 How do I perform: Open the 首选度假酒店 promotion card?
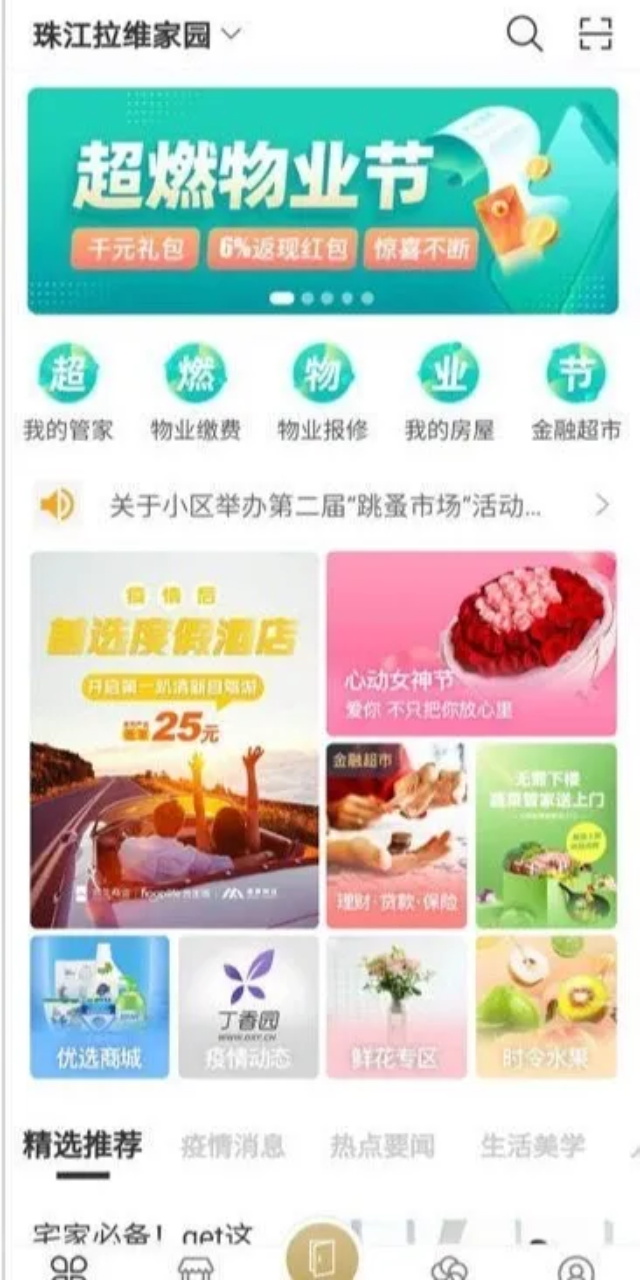175,740
